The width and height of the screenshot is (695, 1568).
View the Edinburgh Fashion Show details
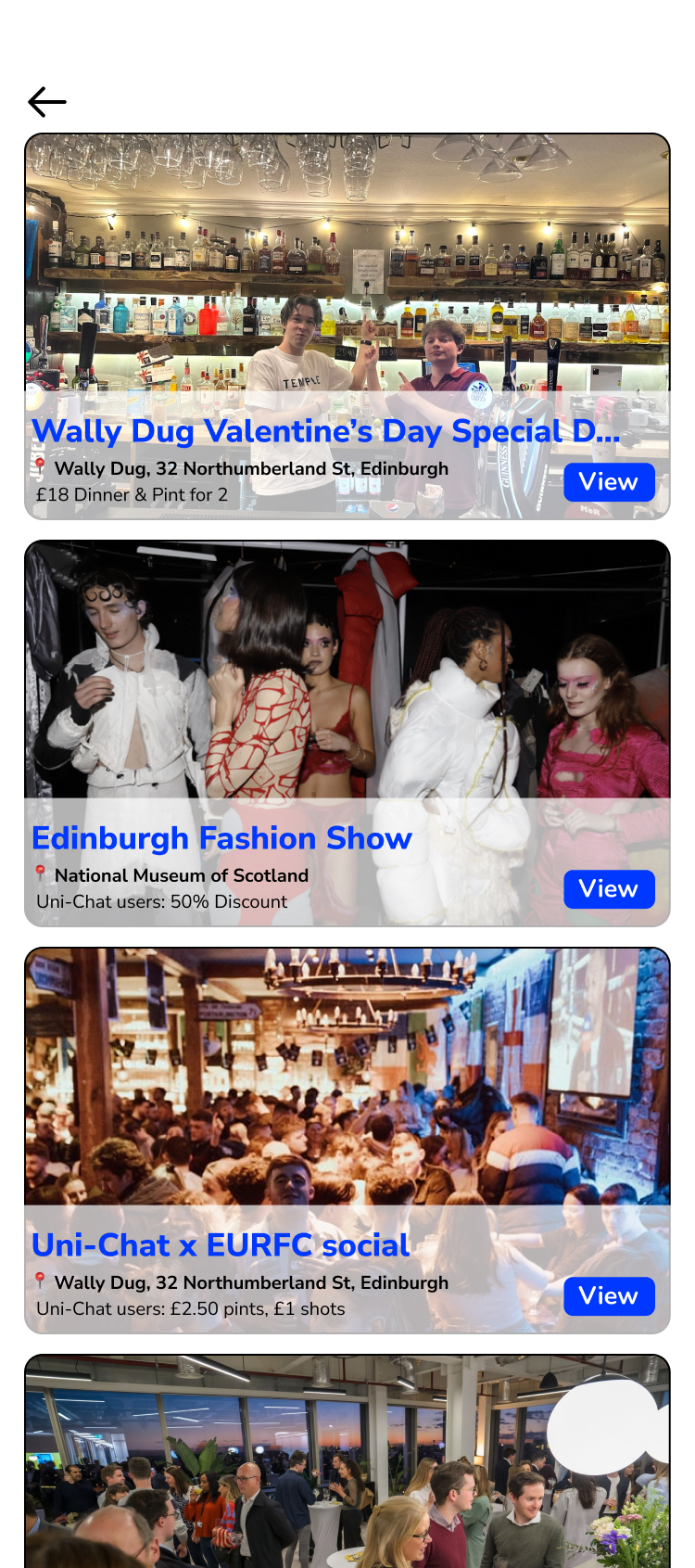(609, 889)
